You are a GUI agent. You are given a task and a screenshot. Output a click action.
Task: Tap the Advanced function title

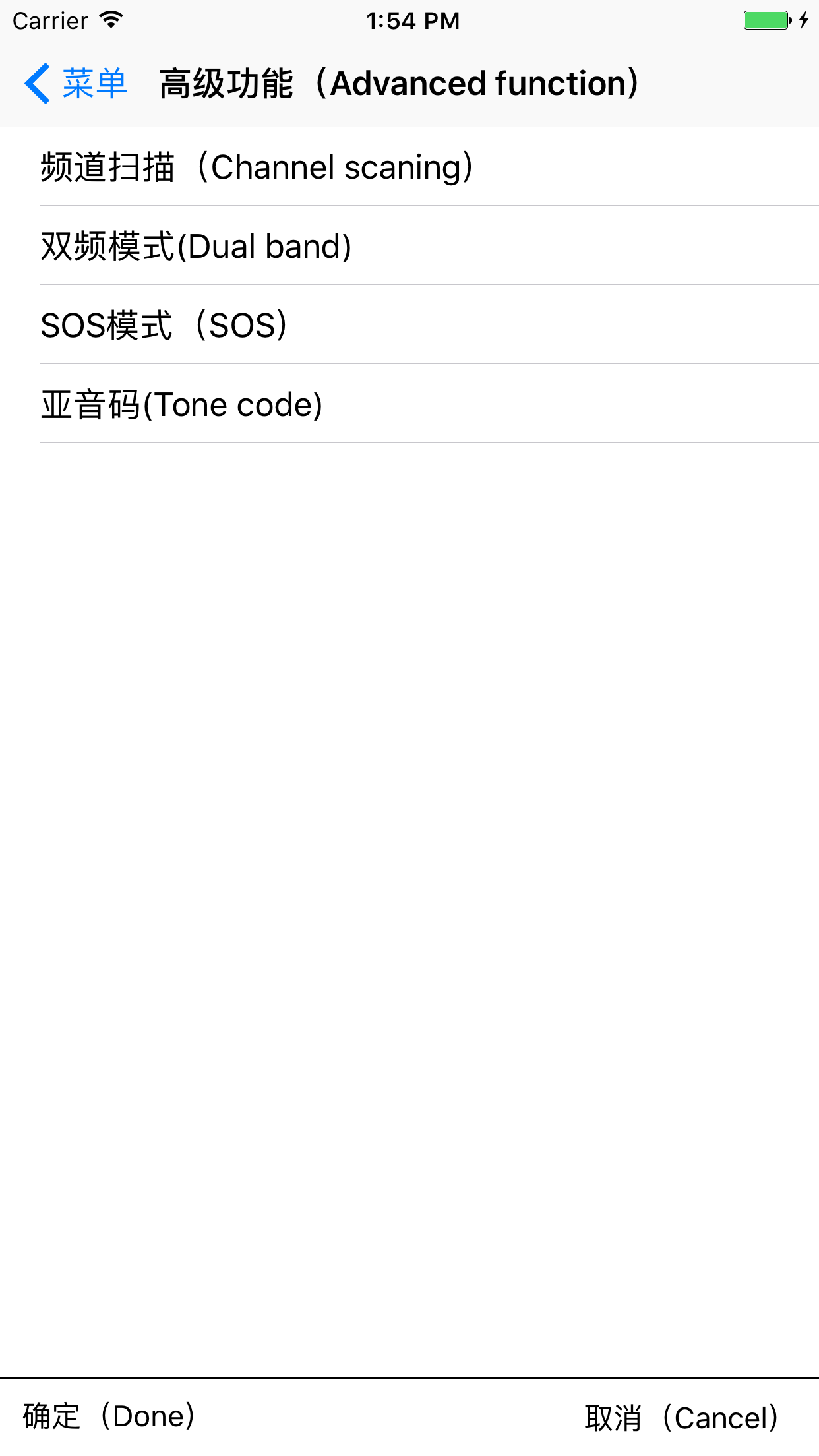398,83
